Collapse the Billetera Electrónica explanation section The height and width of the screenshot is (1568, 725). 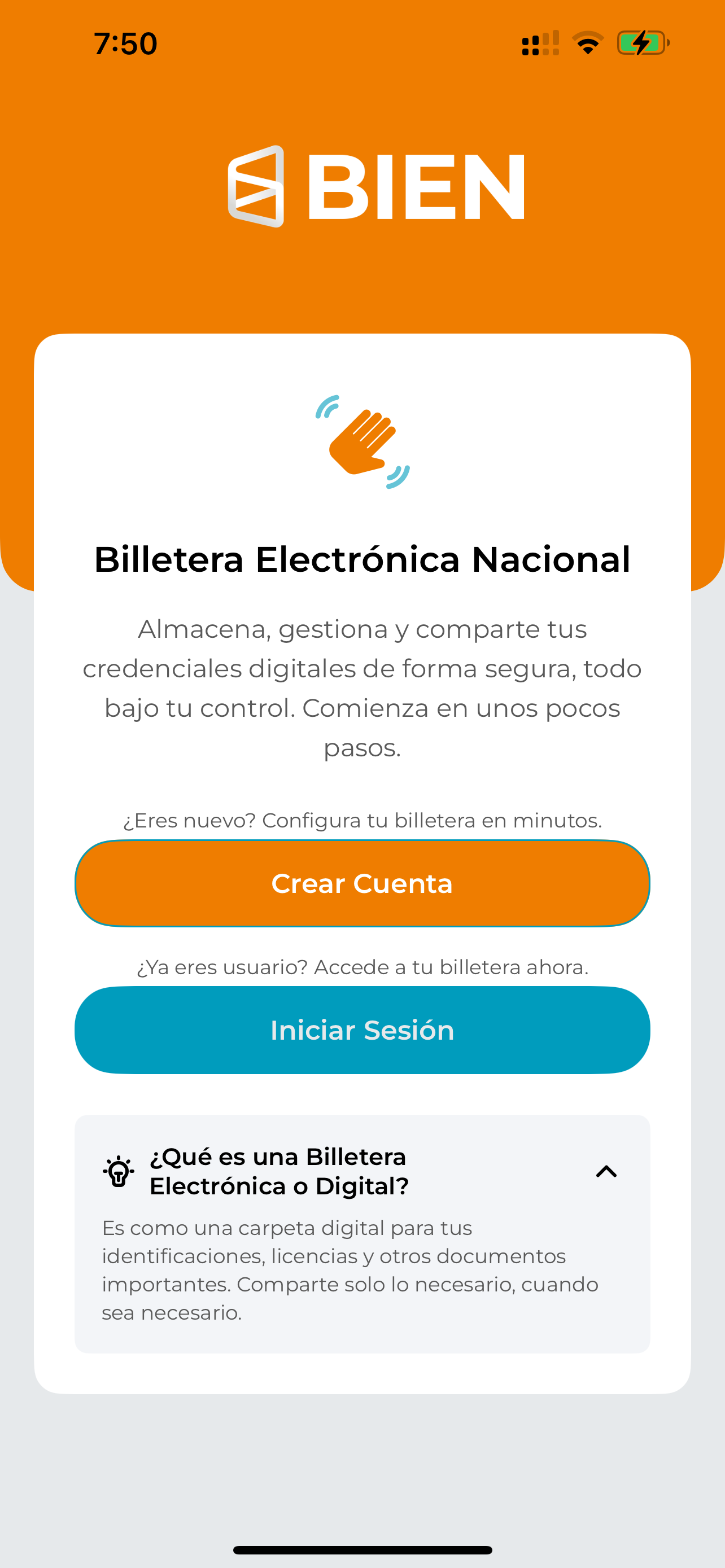[607, 1171]
